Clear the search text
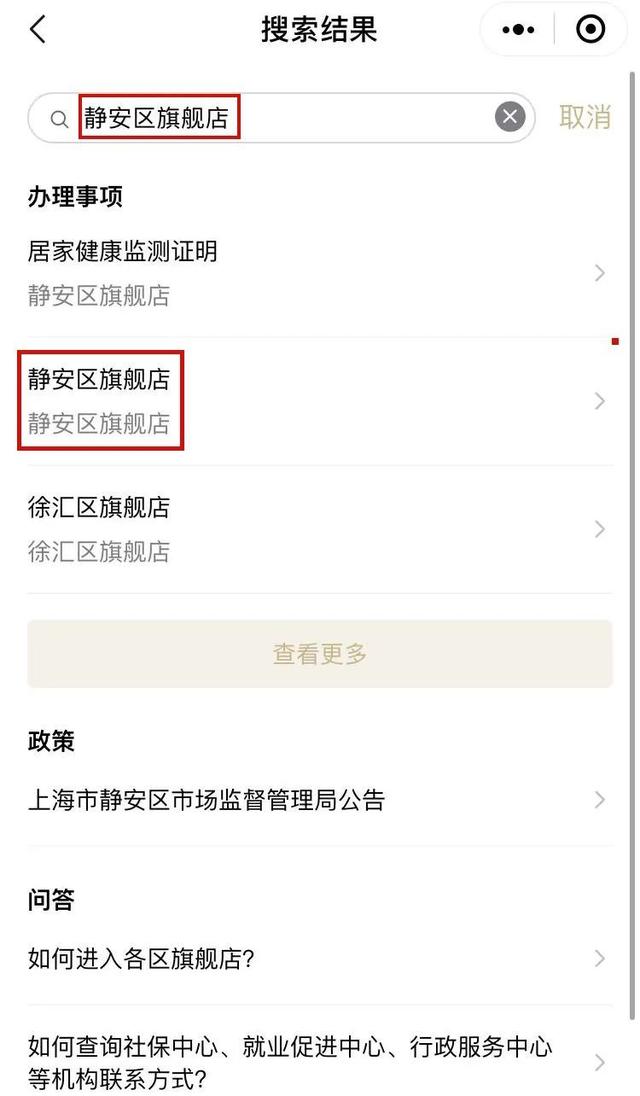Viewport: 640px width, 1096px height. click(510, 118)
